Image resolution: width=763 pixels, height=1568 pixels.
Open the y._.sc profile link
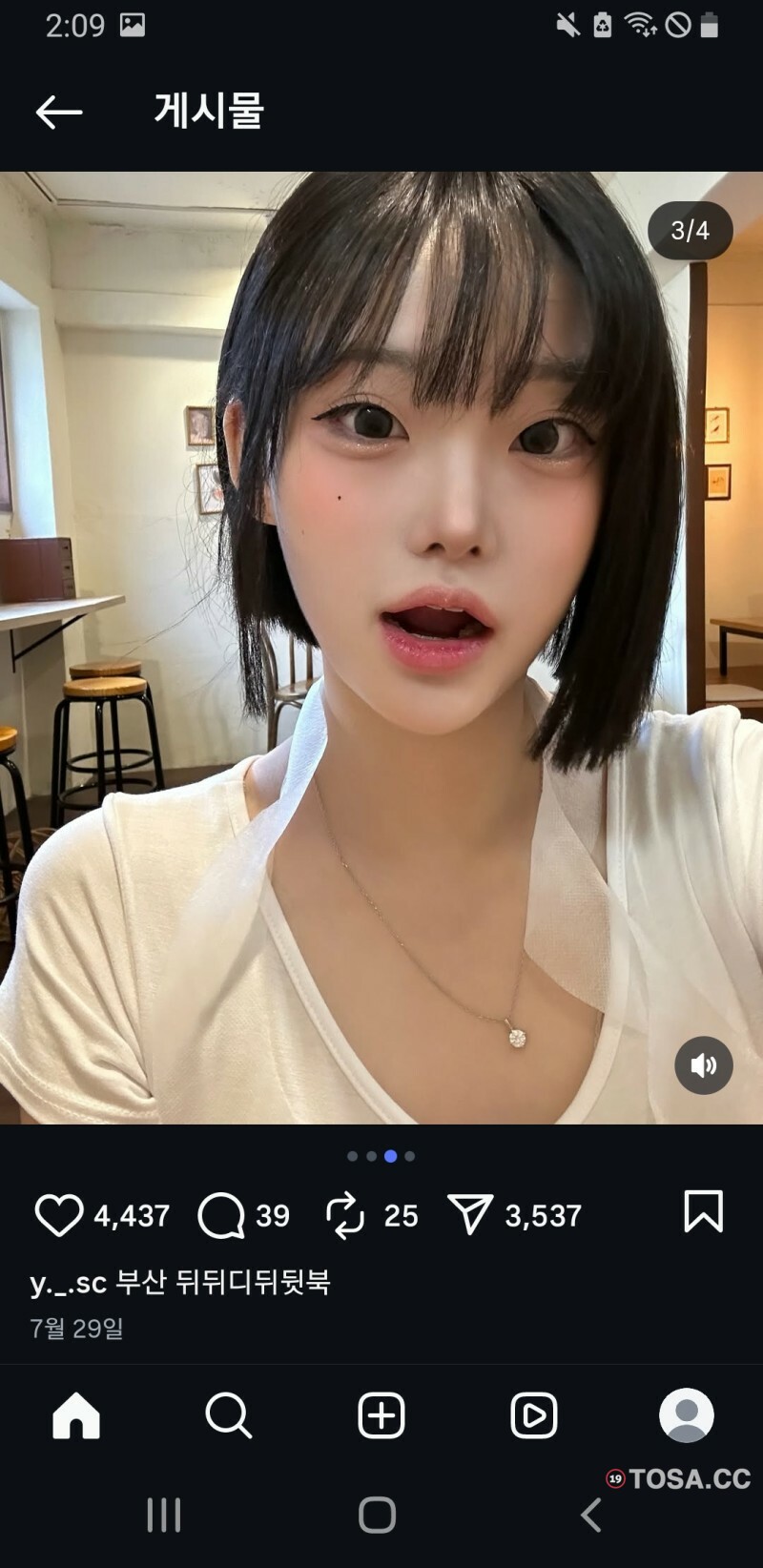(x=68, y=1283)
